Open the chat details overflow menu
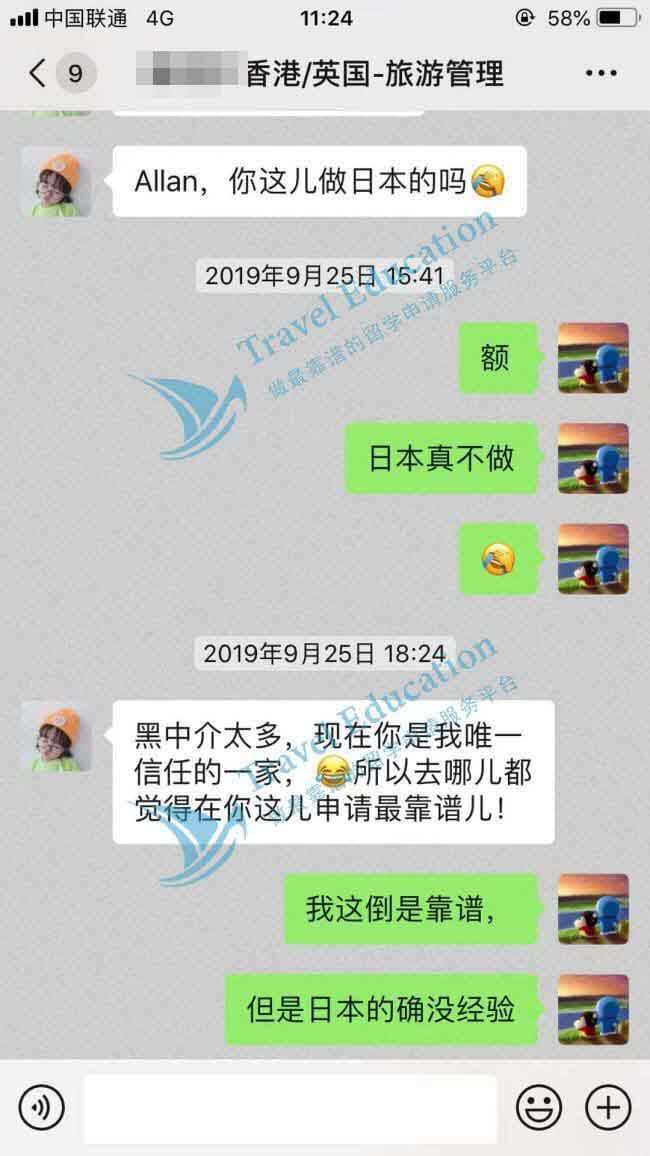 pos(601,74)
